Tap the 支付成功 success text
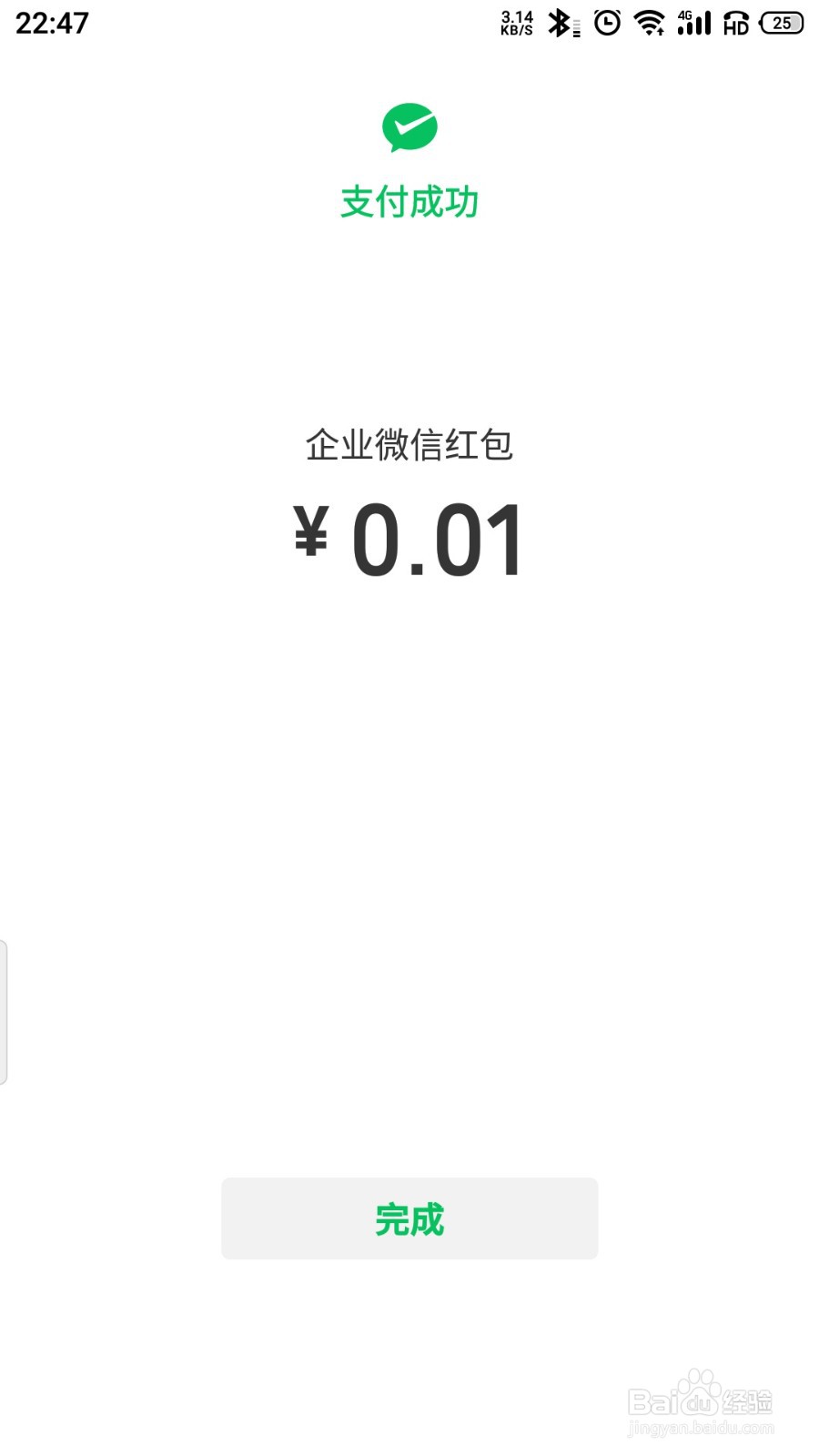The height and width of the screenshot is (1456, 819). point(409,202)
